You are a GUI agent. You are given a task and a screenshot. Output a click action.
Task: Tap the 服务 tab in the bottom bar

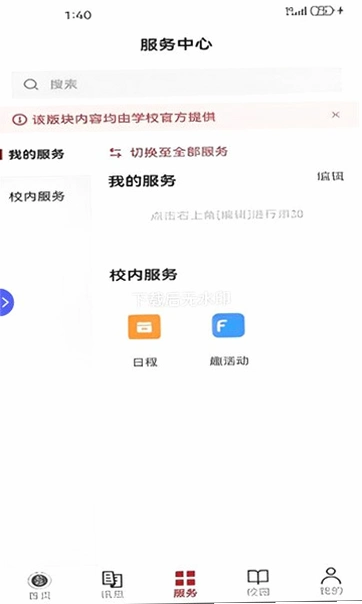[x=185, y=584]
